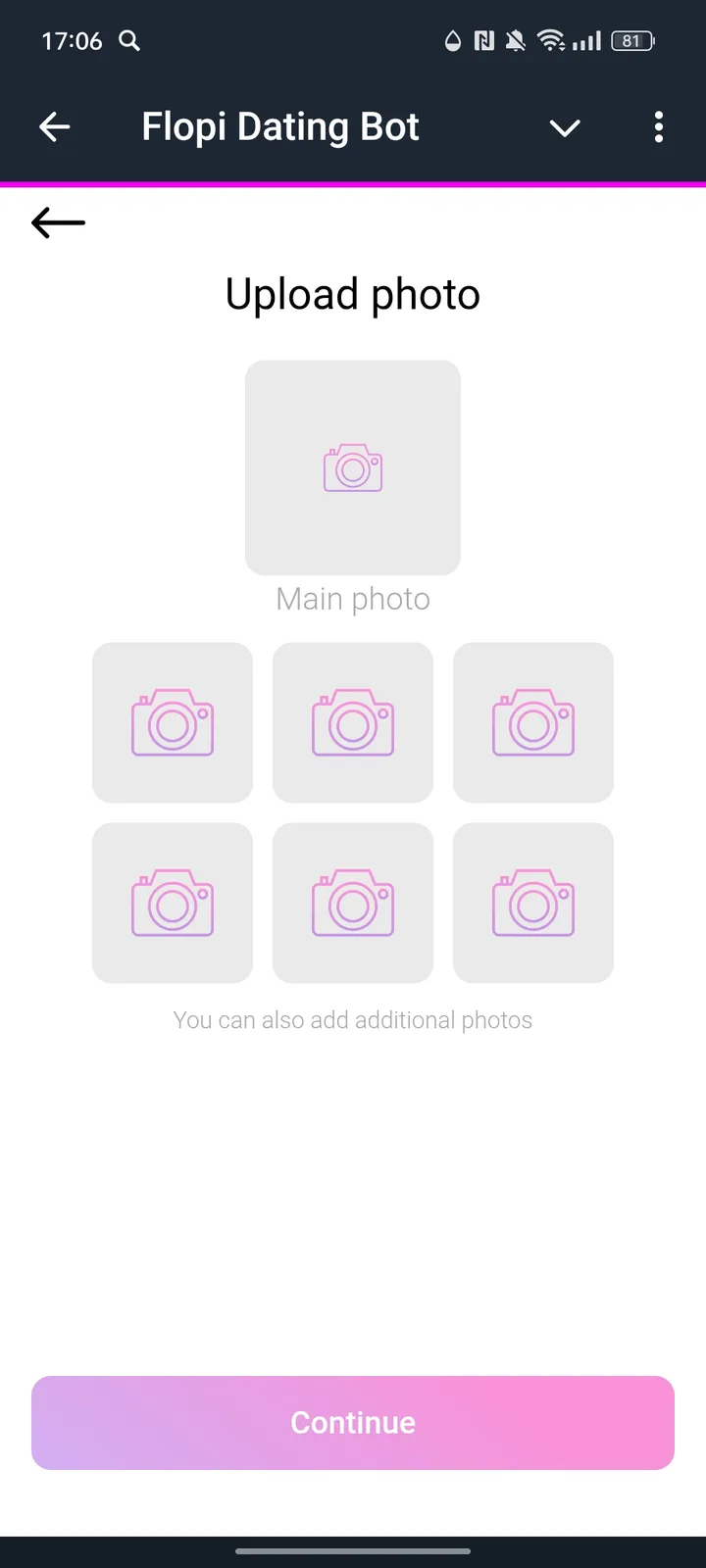Tap the Wi-Fi status icon

pyautogui.click(x=549, y=41)
